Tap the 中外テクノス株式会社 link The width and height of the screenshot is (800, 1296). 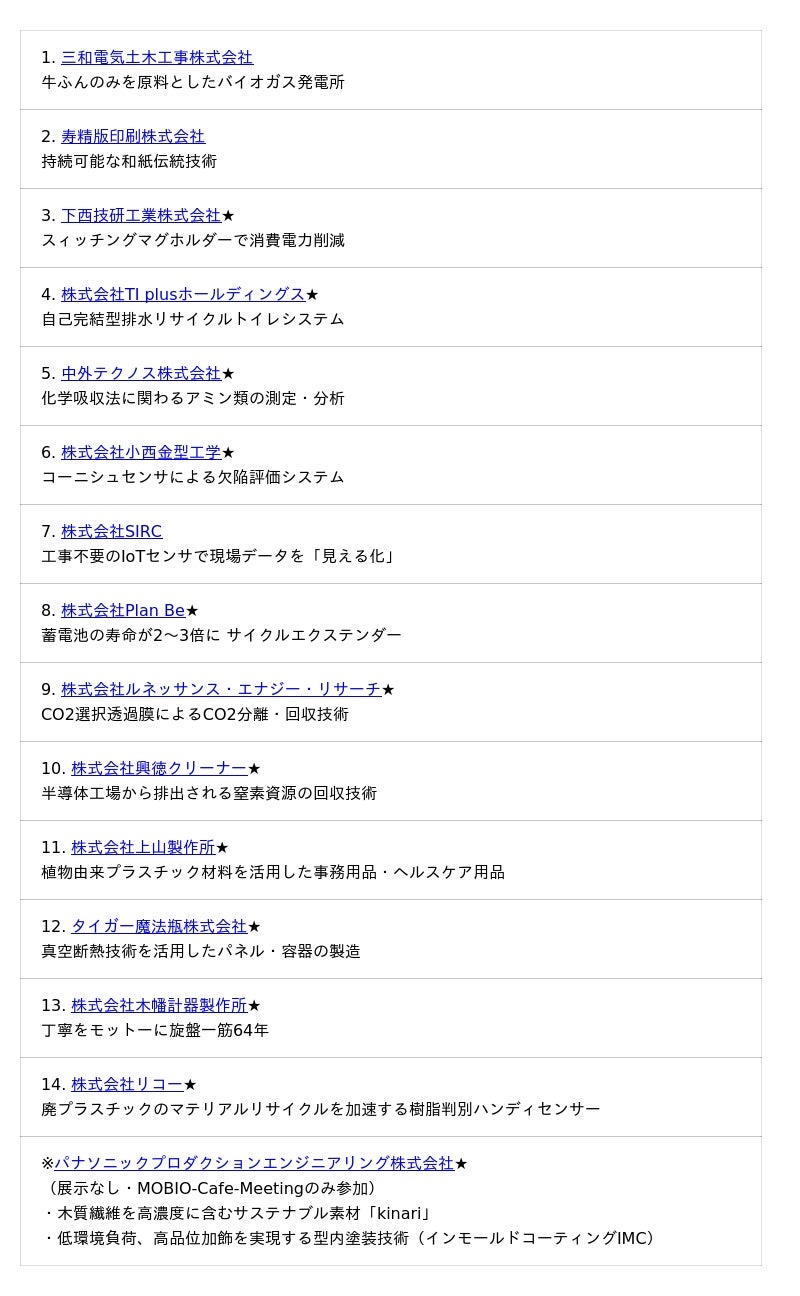(x=141, y=374)
